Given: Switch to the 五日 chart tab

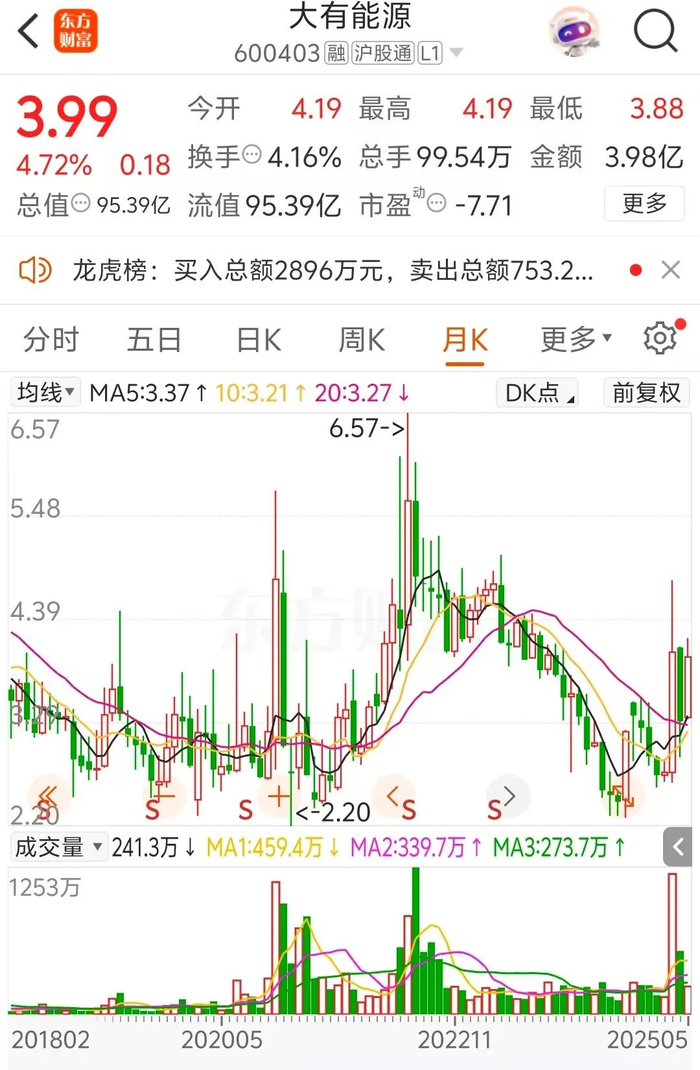Looking at the screenshot, I should click(x=154, y=339).
